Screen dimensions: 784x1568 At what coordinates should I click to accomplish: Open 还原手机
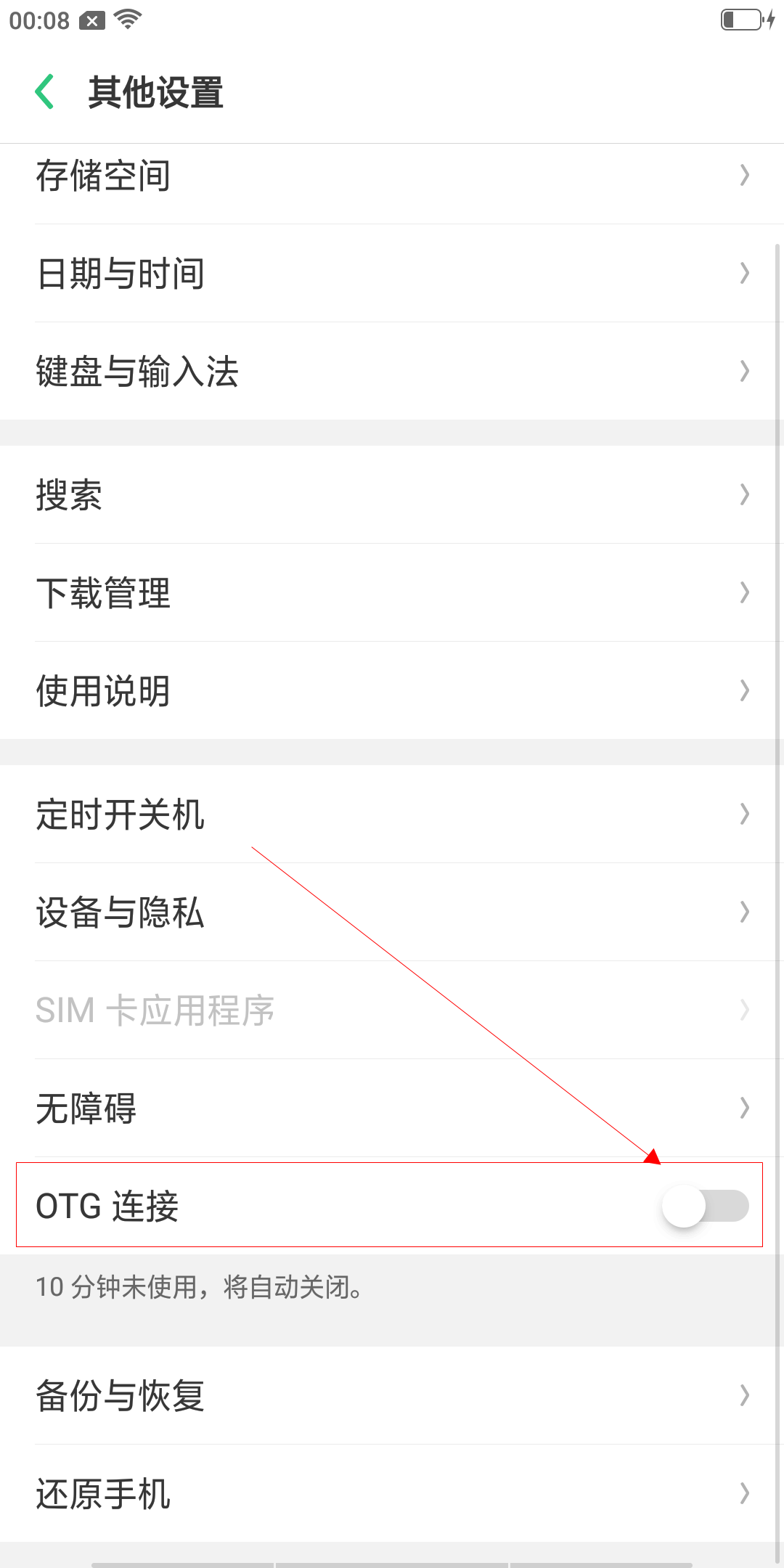tap(392, 1494)
